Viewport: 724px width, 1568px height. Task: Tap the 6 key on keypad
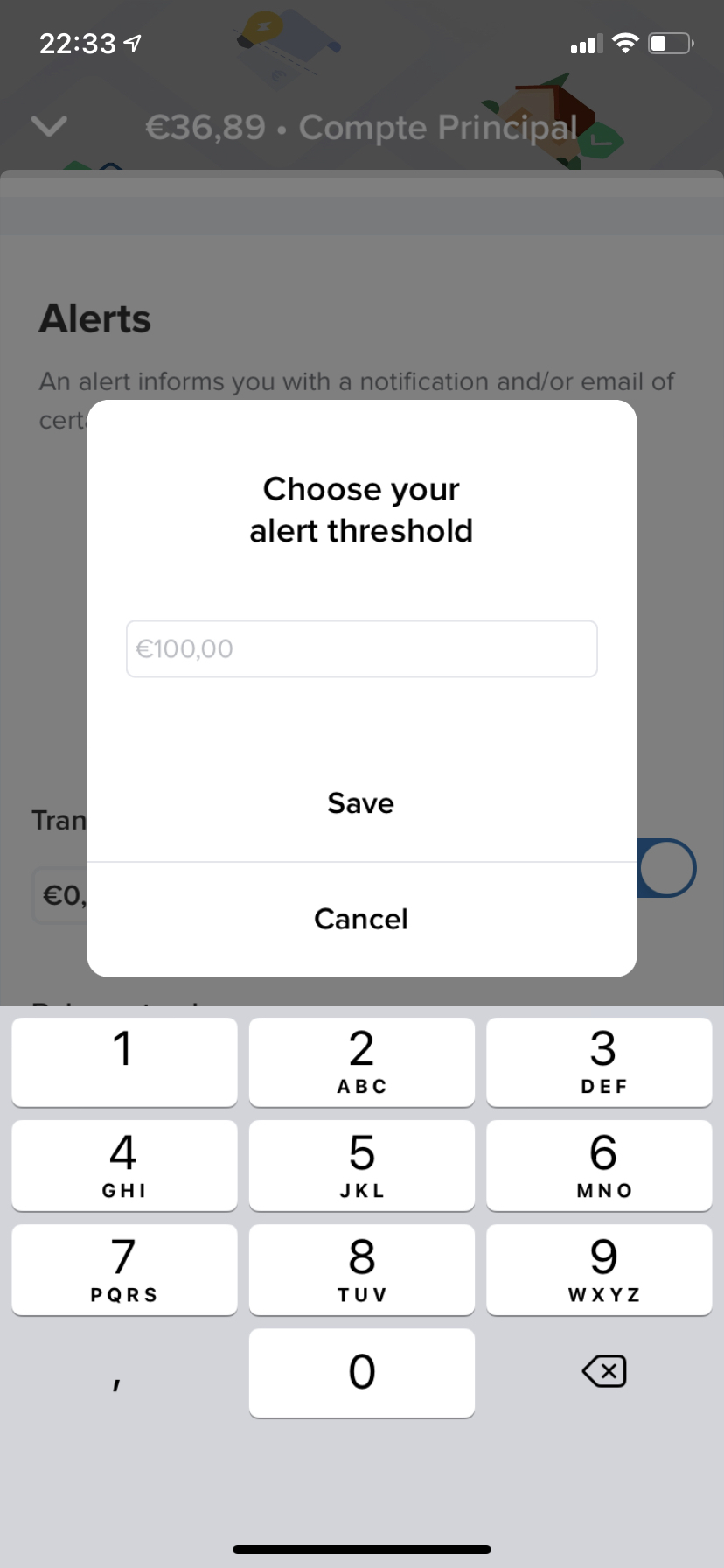pyautogui.click(x=599, y=1165)
